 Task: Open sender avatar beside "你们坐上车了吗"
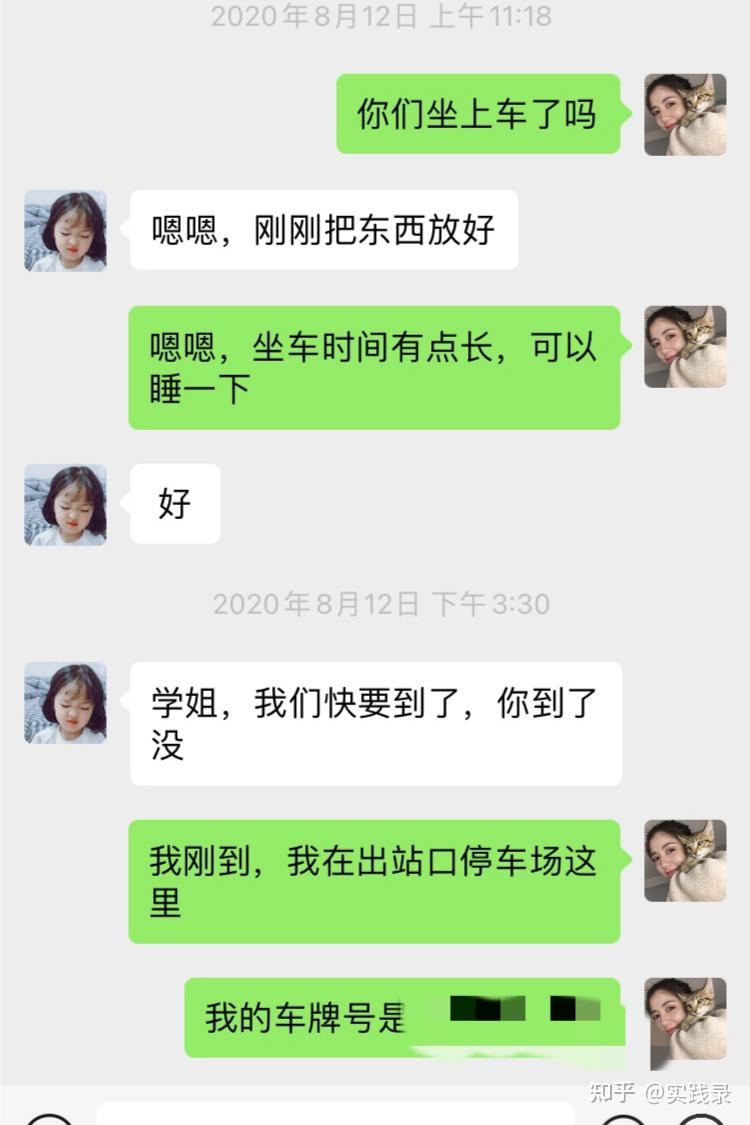[x=685, y=114]
